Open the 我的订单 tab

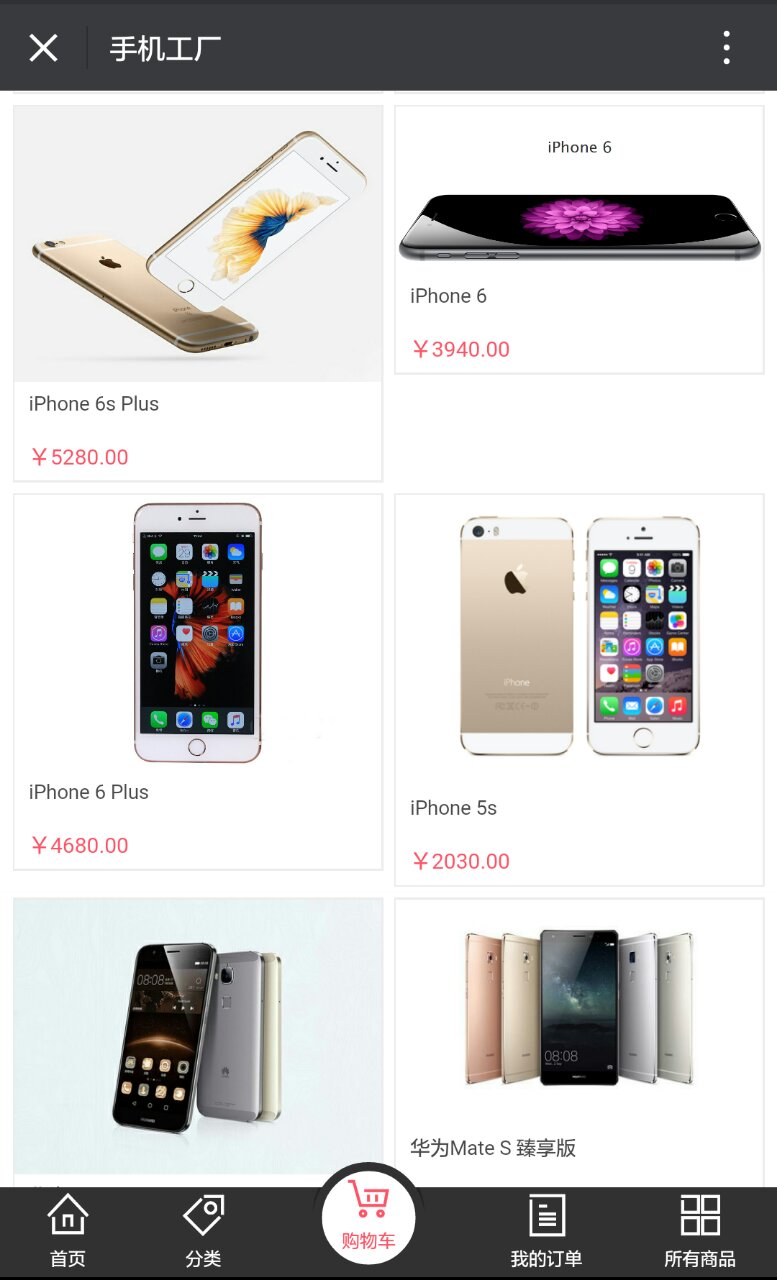click(546, 1232)
